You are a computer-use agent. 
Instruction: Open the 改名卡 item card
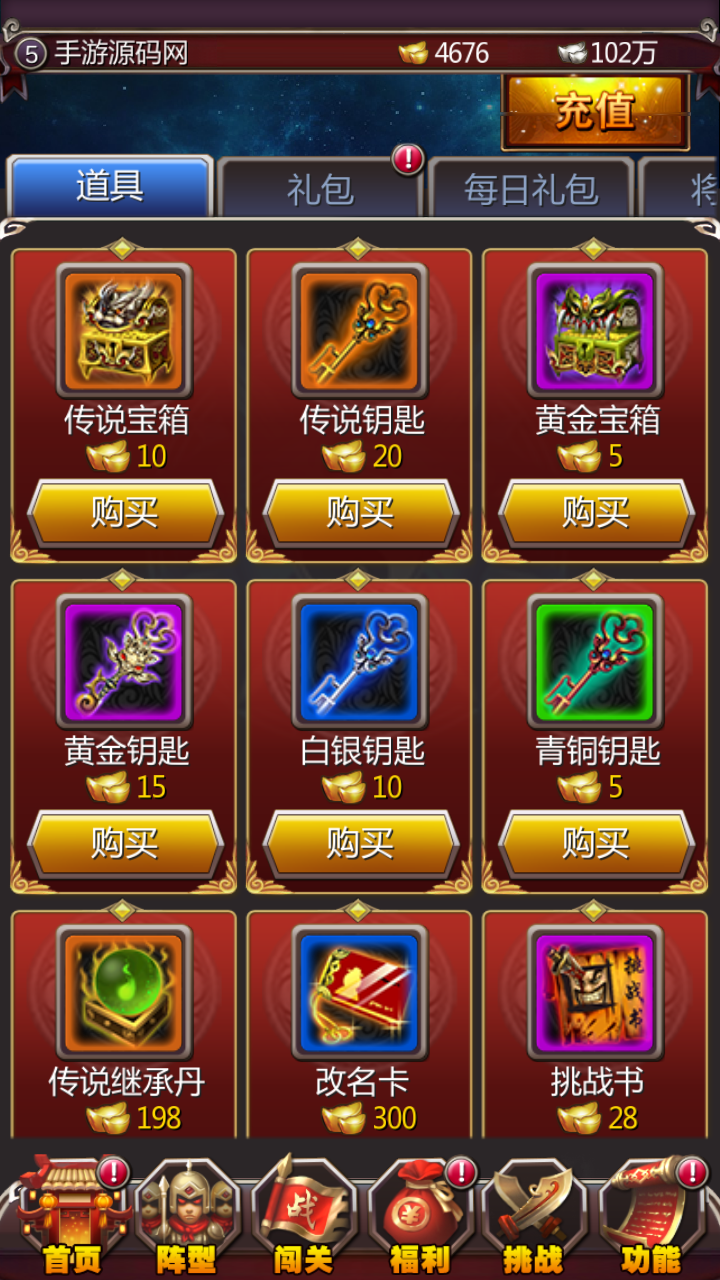point(360,1000)
